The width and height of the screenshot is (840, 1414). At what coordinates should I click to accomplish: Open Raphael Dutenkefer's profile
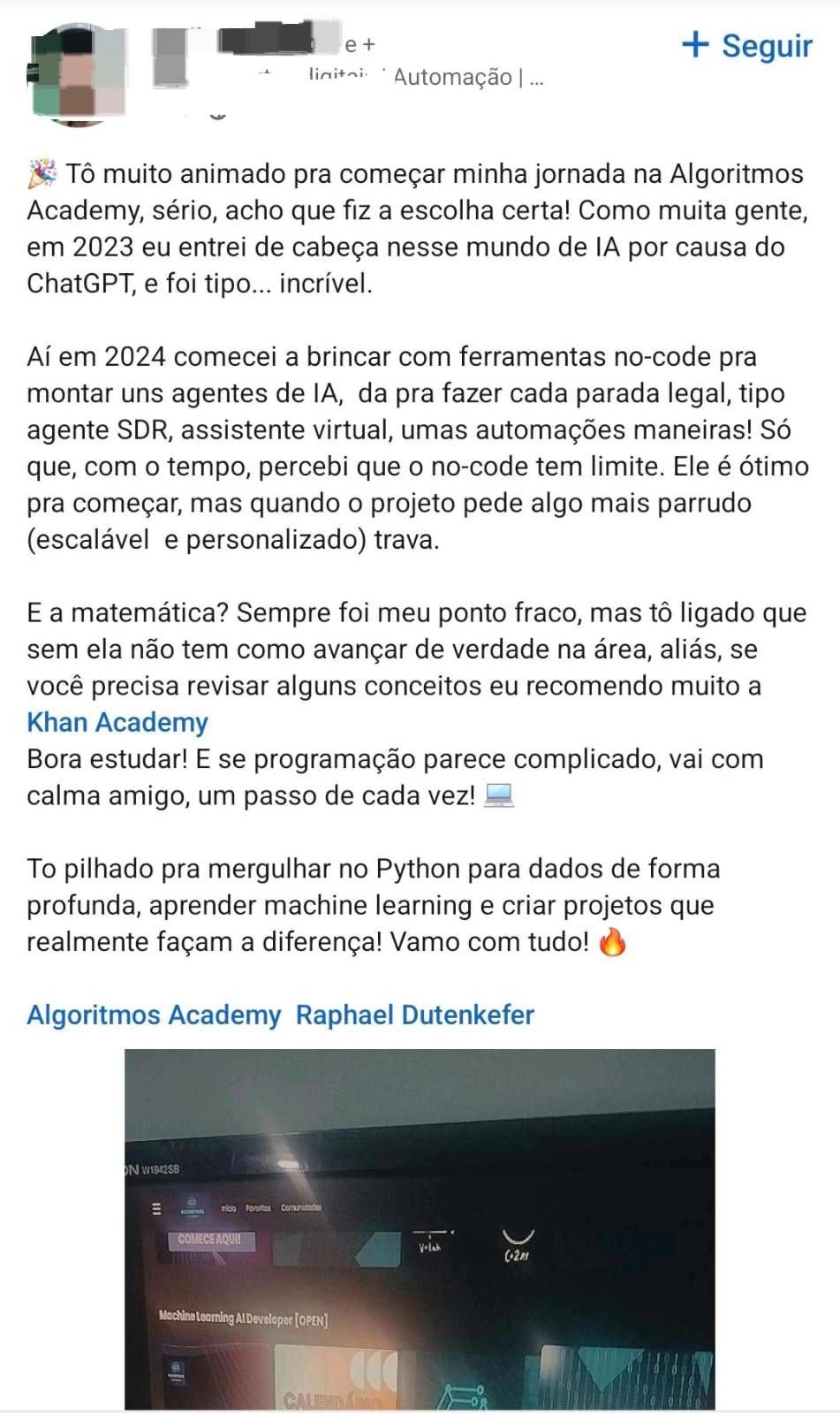click(414, 1015)
